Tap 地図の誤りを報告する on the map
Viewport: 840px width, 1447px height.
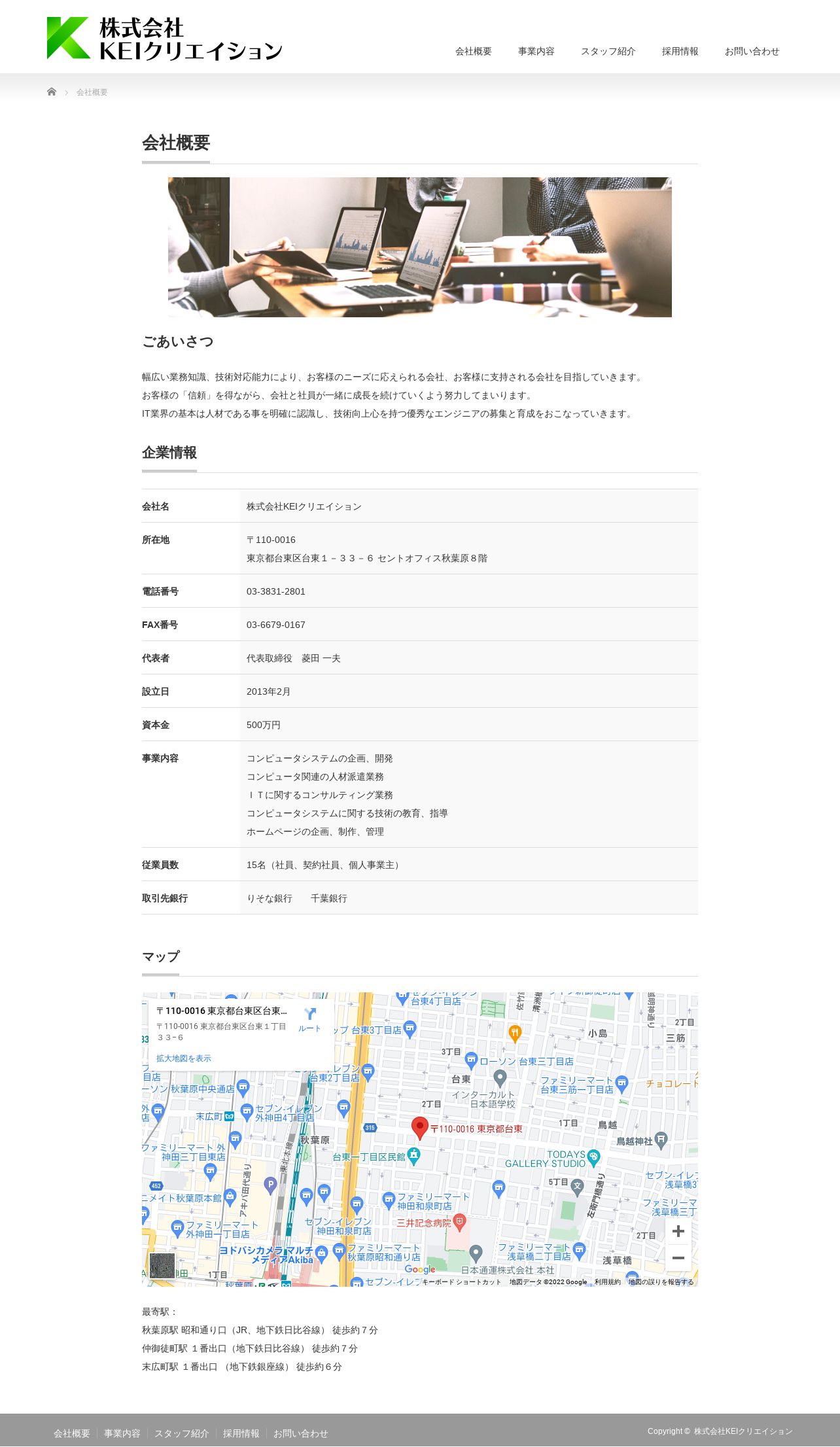point(661,1281)
